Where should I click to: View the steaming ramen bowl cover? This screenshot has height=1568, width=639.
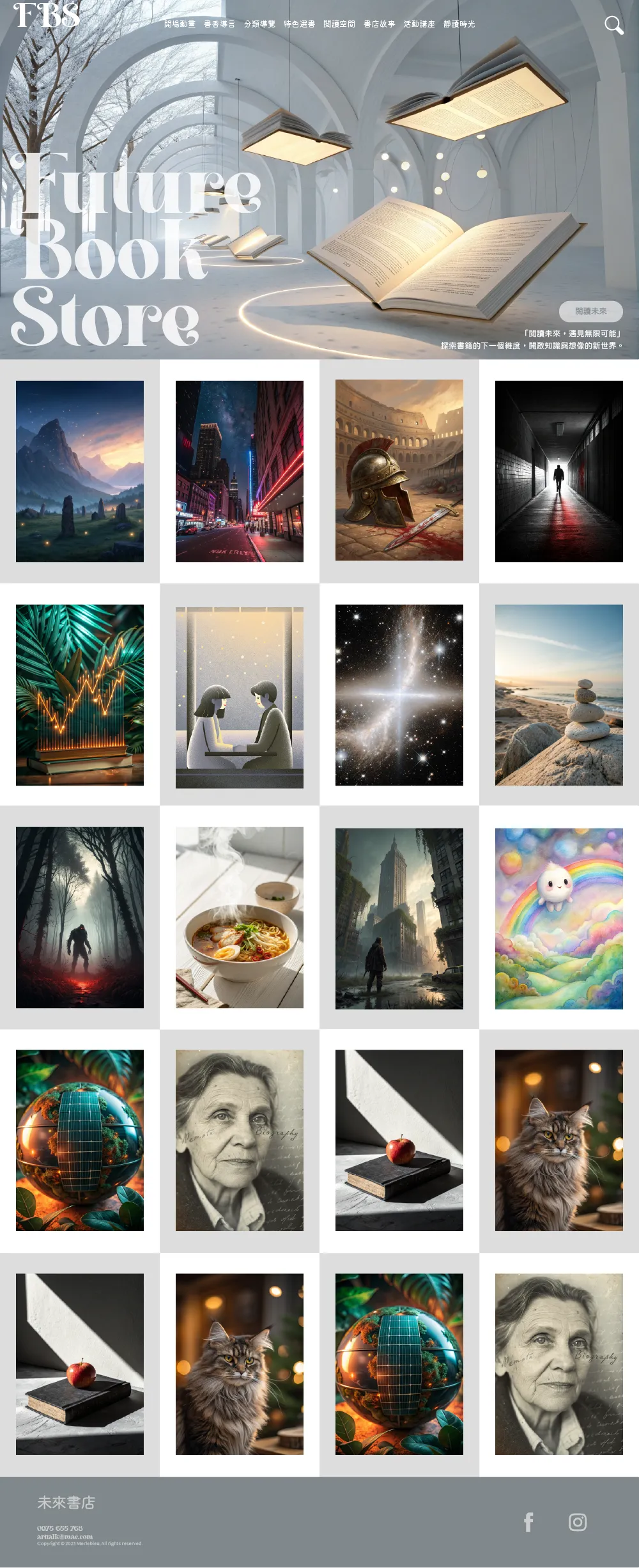point(240,917)
